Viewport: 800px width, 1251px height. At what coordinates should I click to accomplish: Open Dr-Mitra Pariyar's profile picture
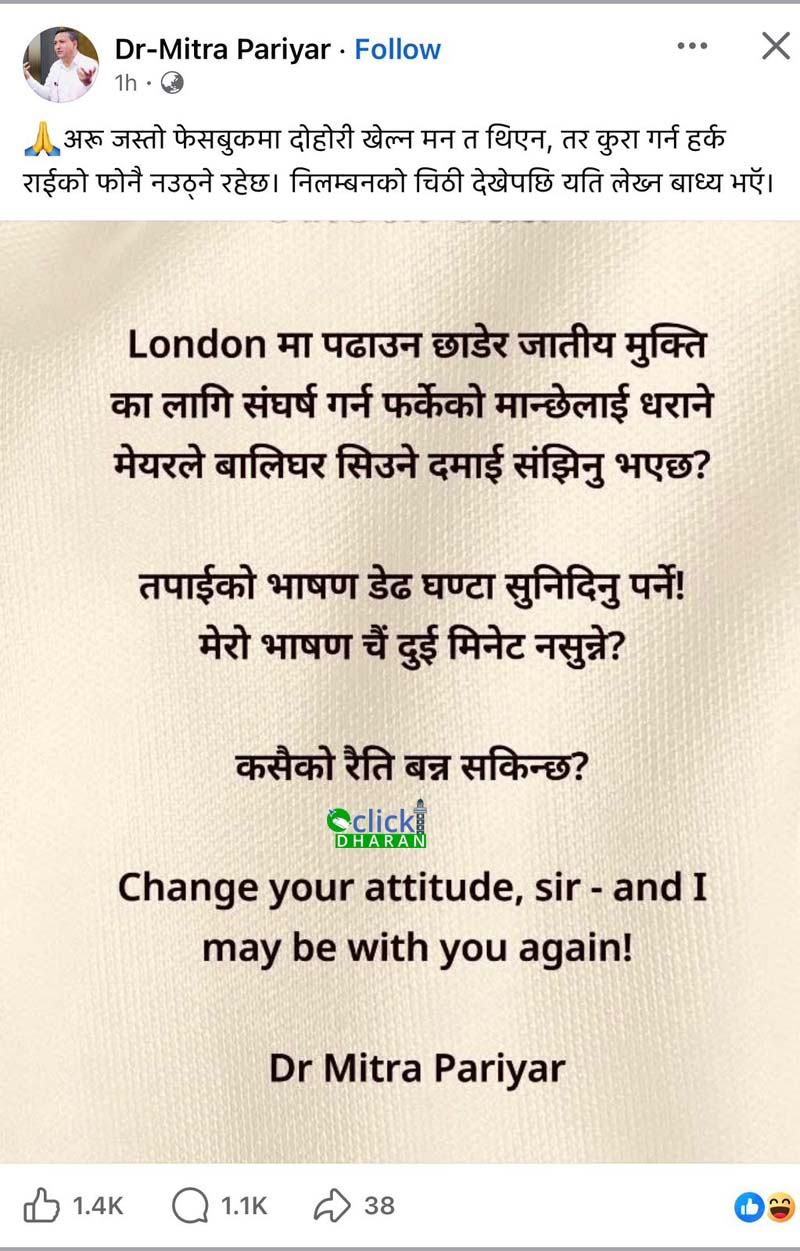click(x=60, y=64)
